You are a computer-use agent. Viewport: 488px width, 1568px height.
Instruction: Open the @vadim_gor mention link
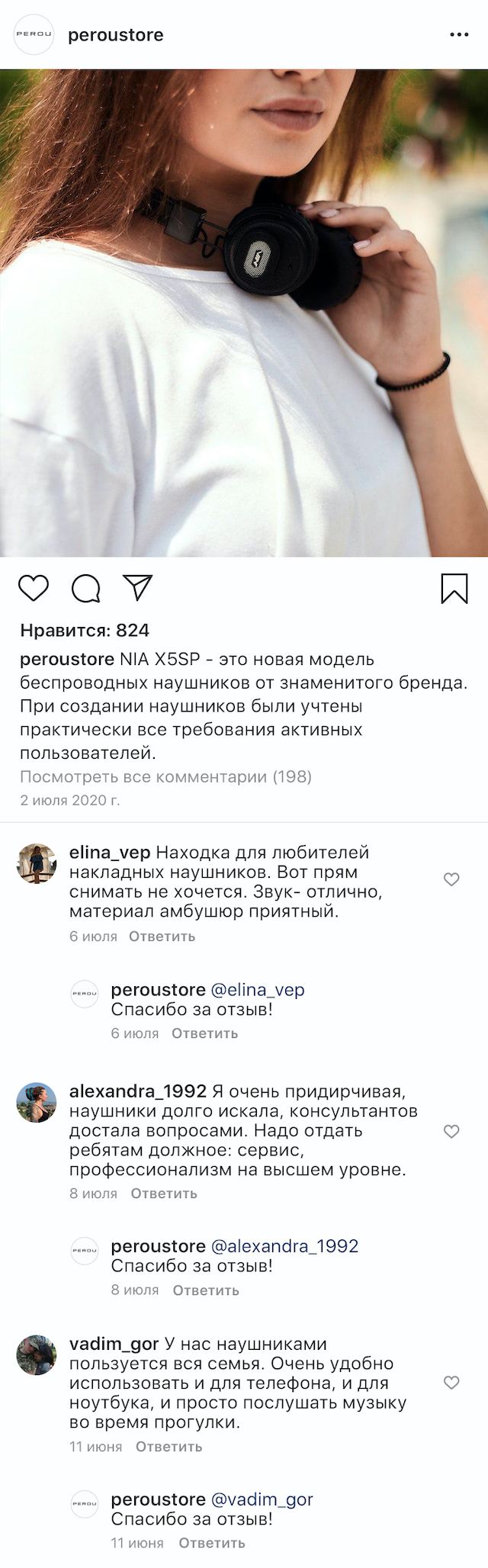click(262, 1499)
